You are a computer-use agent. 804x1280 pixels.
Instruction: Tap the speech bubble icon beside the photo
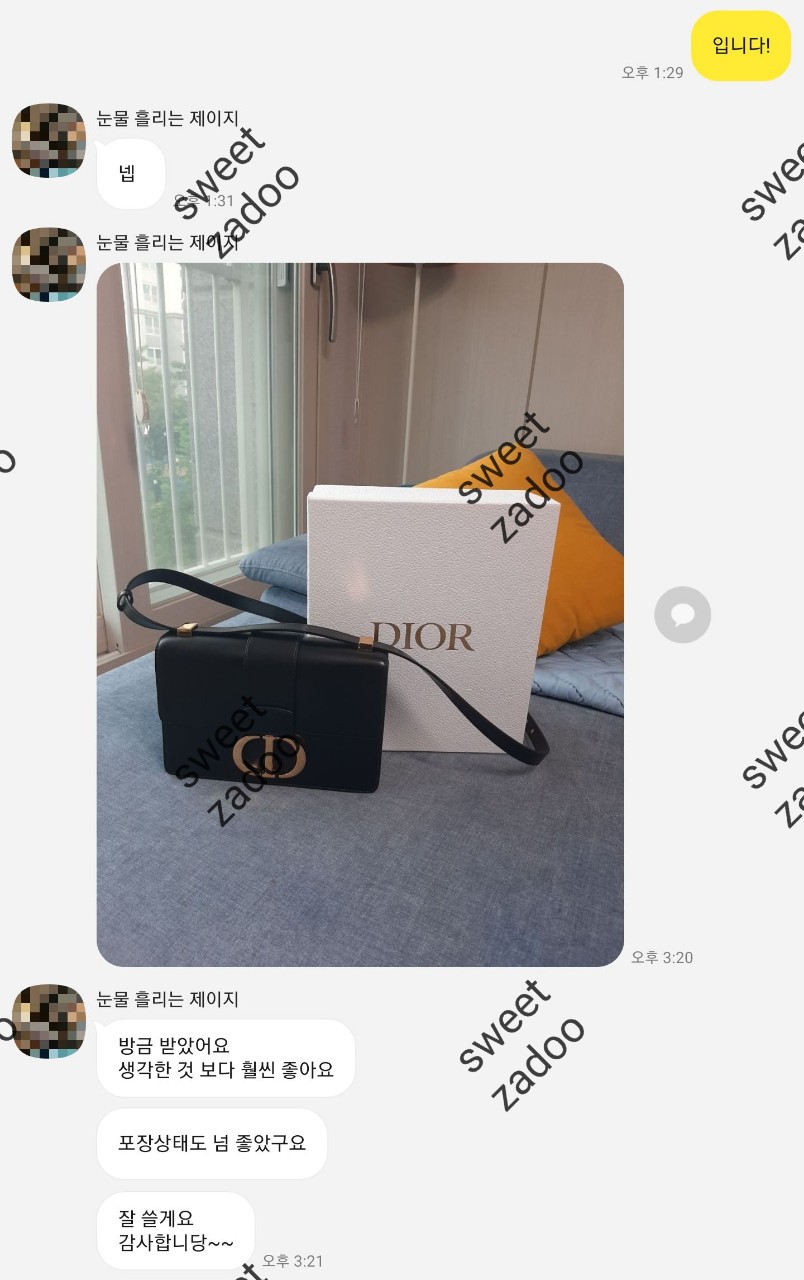point(683,614)
